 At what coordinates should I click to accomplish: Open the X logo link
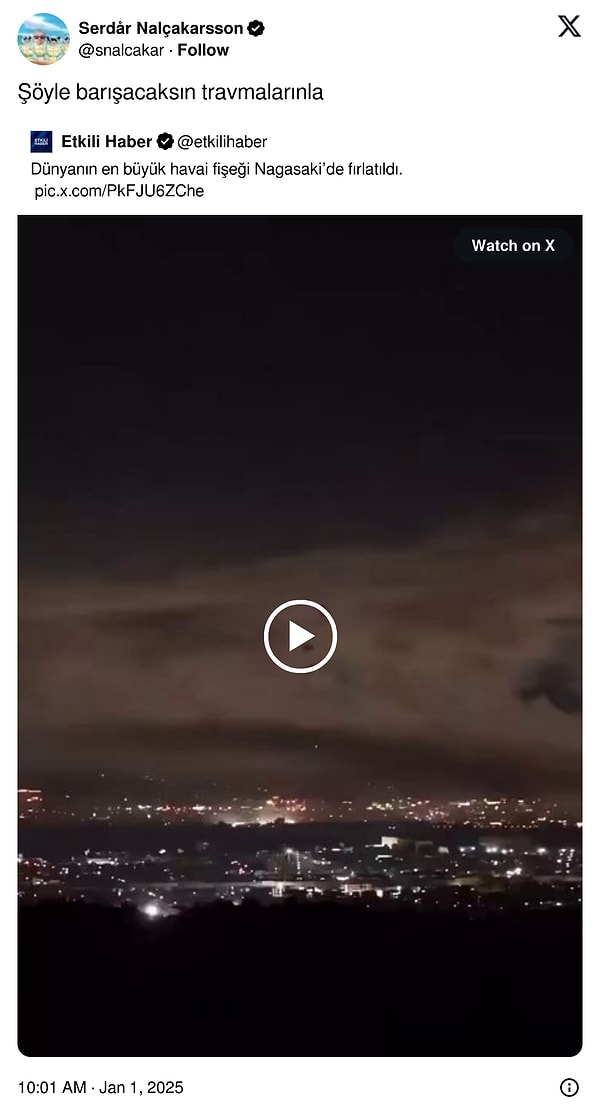click(569, 27)
